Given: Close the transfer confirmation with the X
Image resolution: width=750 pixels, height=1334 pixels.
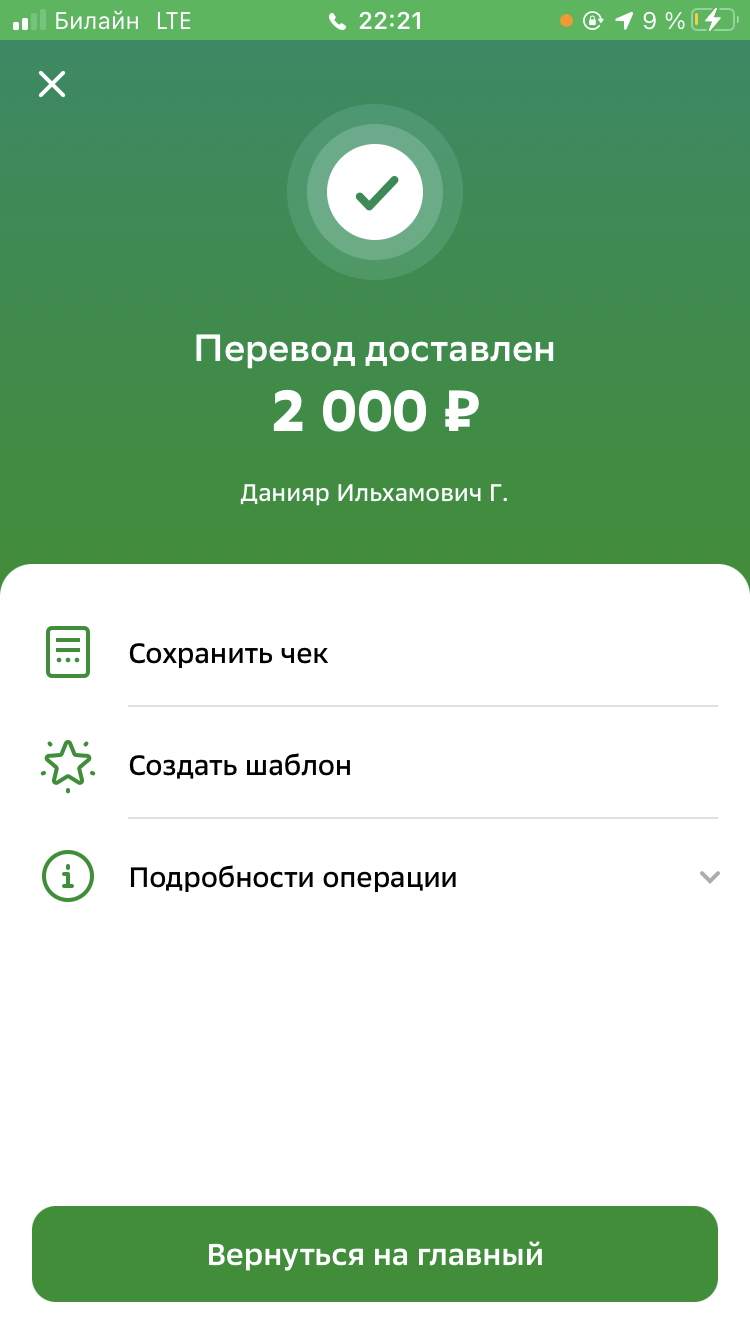Looking at the screenshot, I should pyautogui.click(x=51, y=84).
